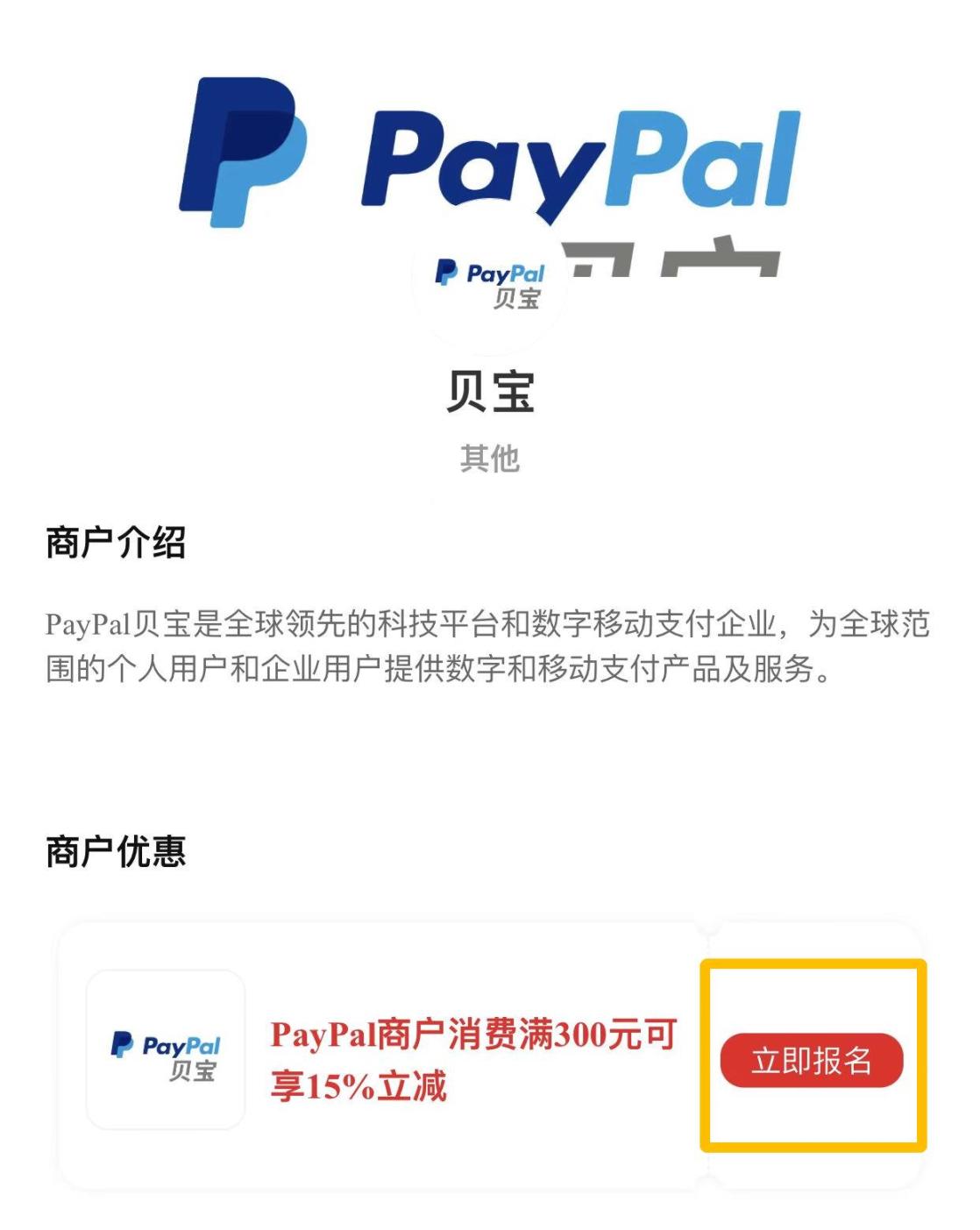The width and height of the screenshot is (980, 1230).
Task: Open the PayPal 消费满300元 offer card
Action: click(x=490, y=1055)
